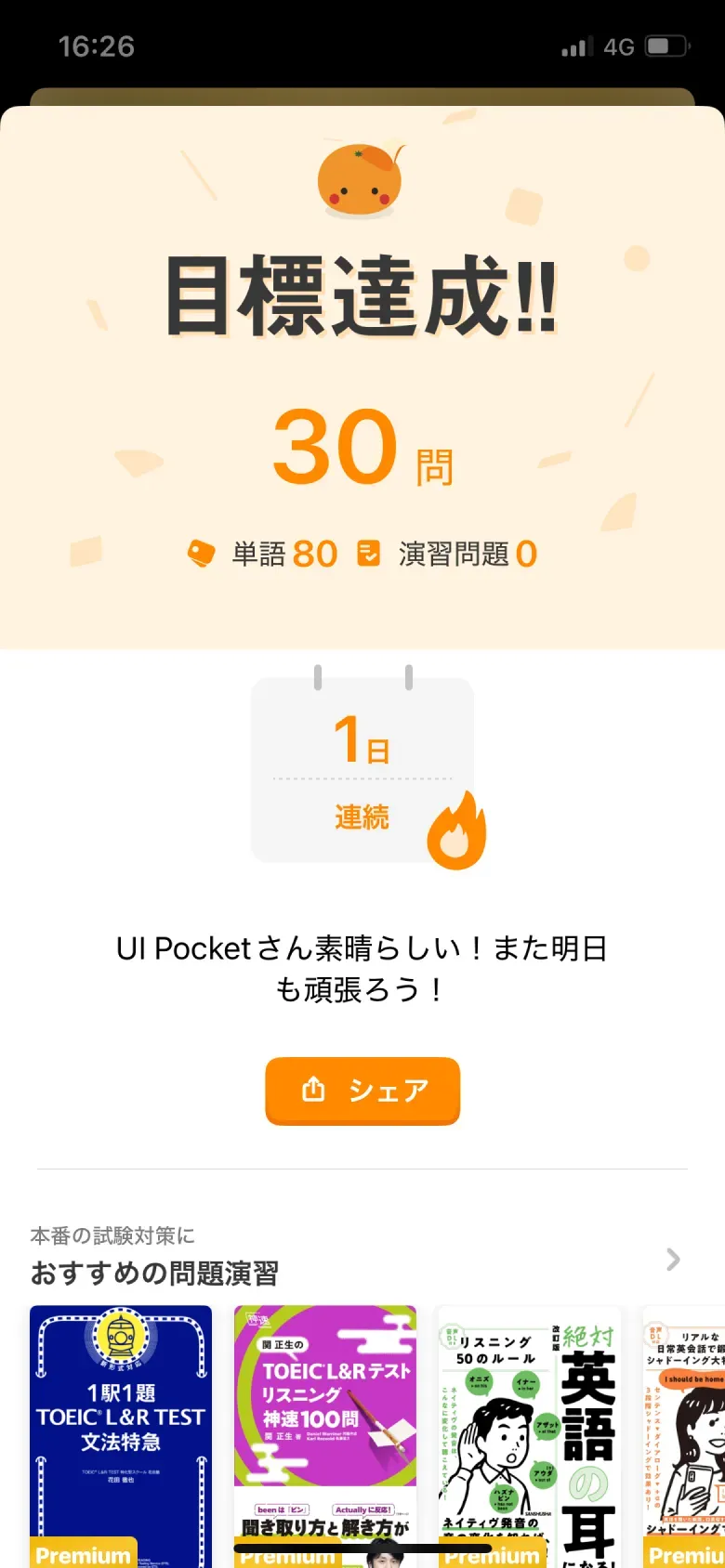Tap the 演習問題 checklist icon
This screenshot has height=1568, width=725.
[x=369, y=551]
